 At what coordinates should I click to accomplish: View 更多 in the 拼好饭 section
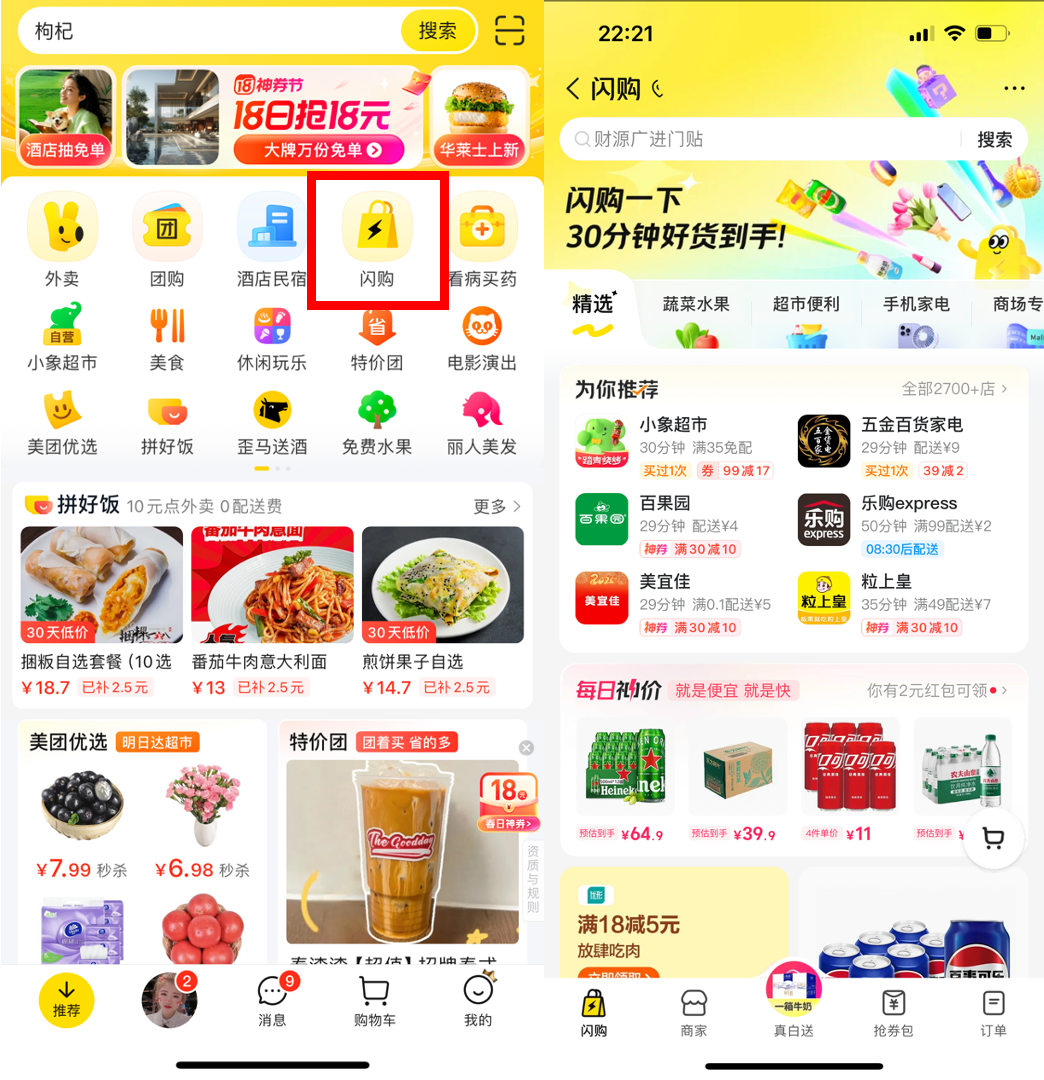(497, 506)
